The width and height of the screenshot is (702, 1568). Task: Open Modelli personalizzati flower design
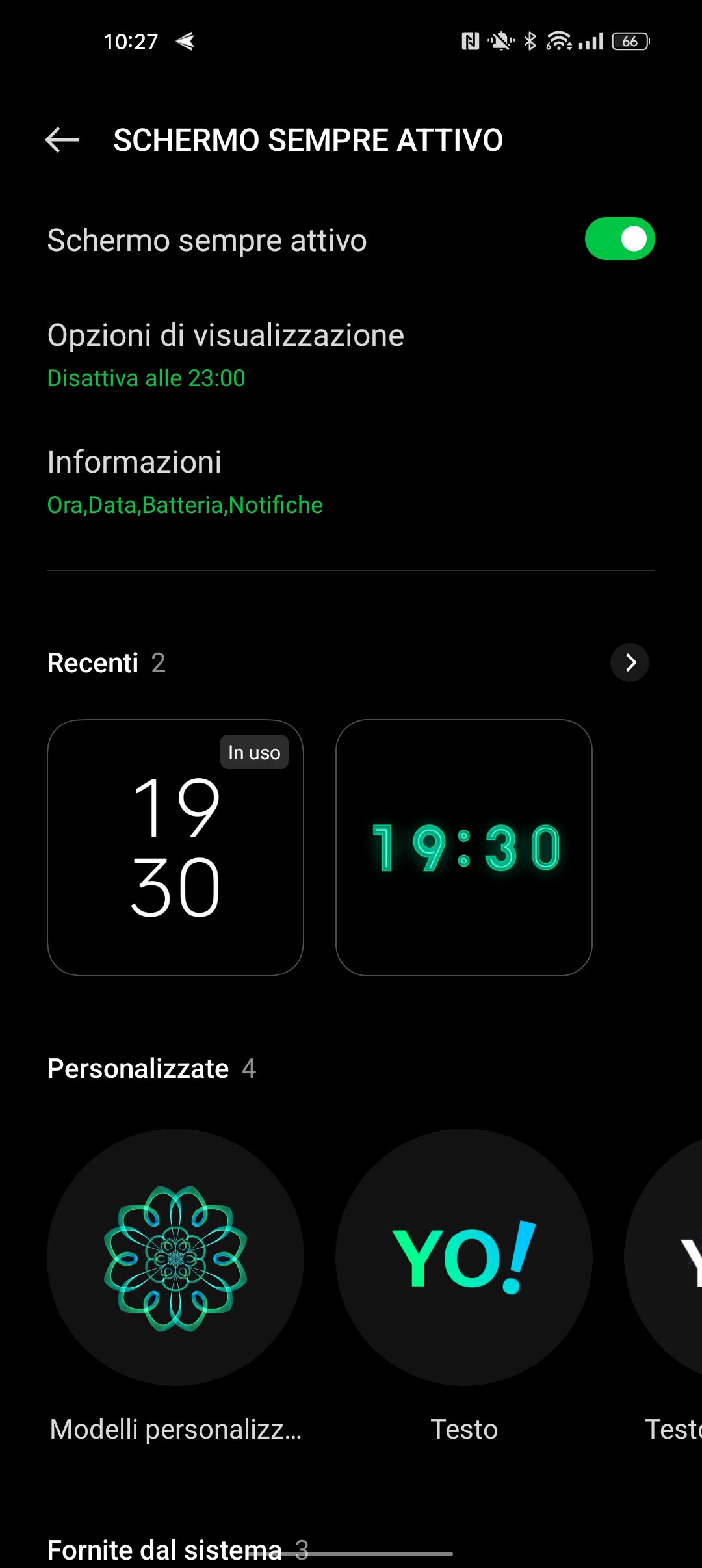[x=175, y=1257]
